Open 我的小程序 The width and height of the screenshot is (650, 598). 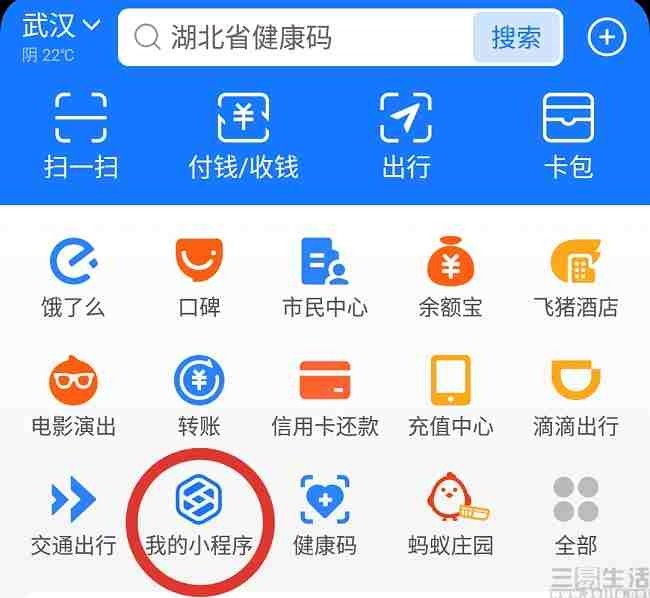pyautogui.click(x=199, y=516)
